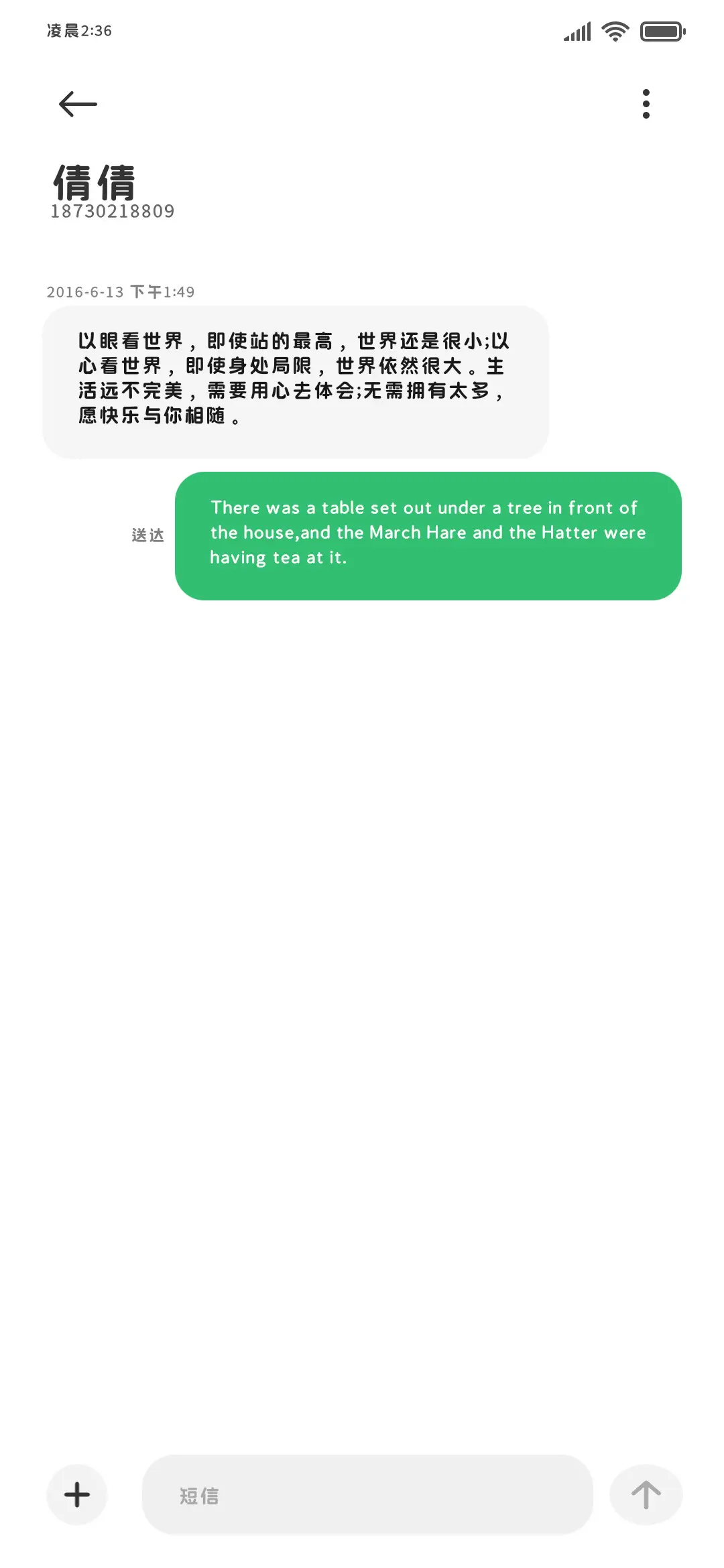Tap the plus attachment button
Screen dimensions: 724x1568
77,1494
